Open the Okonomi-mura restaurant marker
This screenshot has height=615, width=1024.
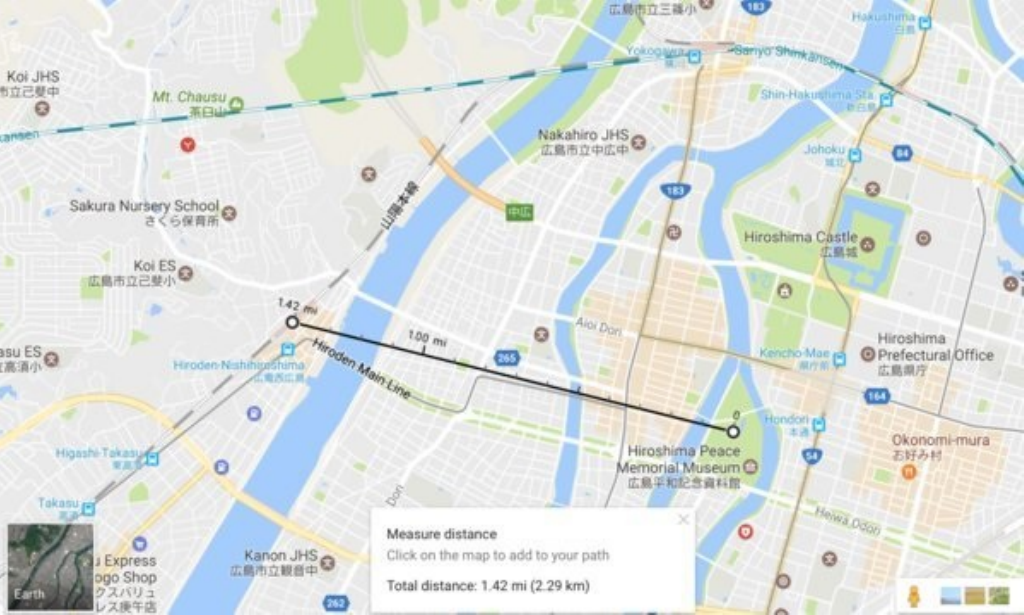pyautogui.click(x=908, y=471)
